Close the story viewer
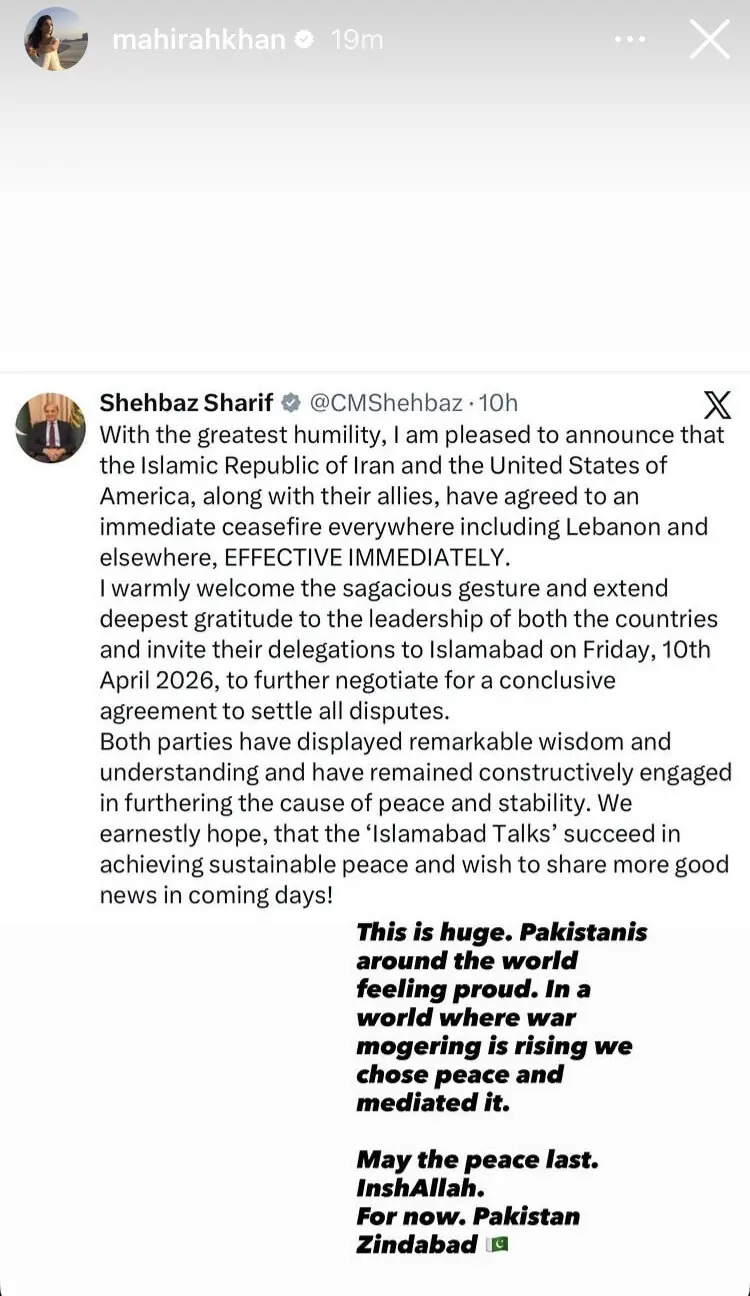The image size is (750, 1296). point(710,40)
